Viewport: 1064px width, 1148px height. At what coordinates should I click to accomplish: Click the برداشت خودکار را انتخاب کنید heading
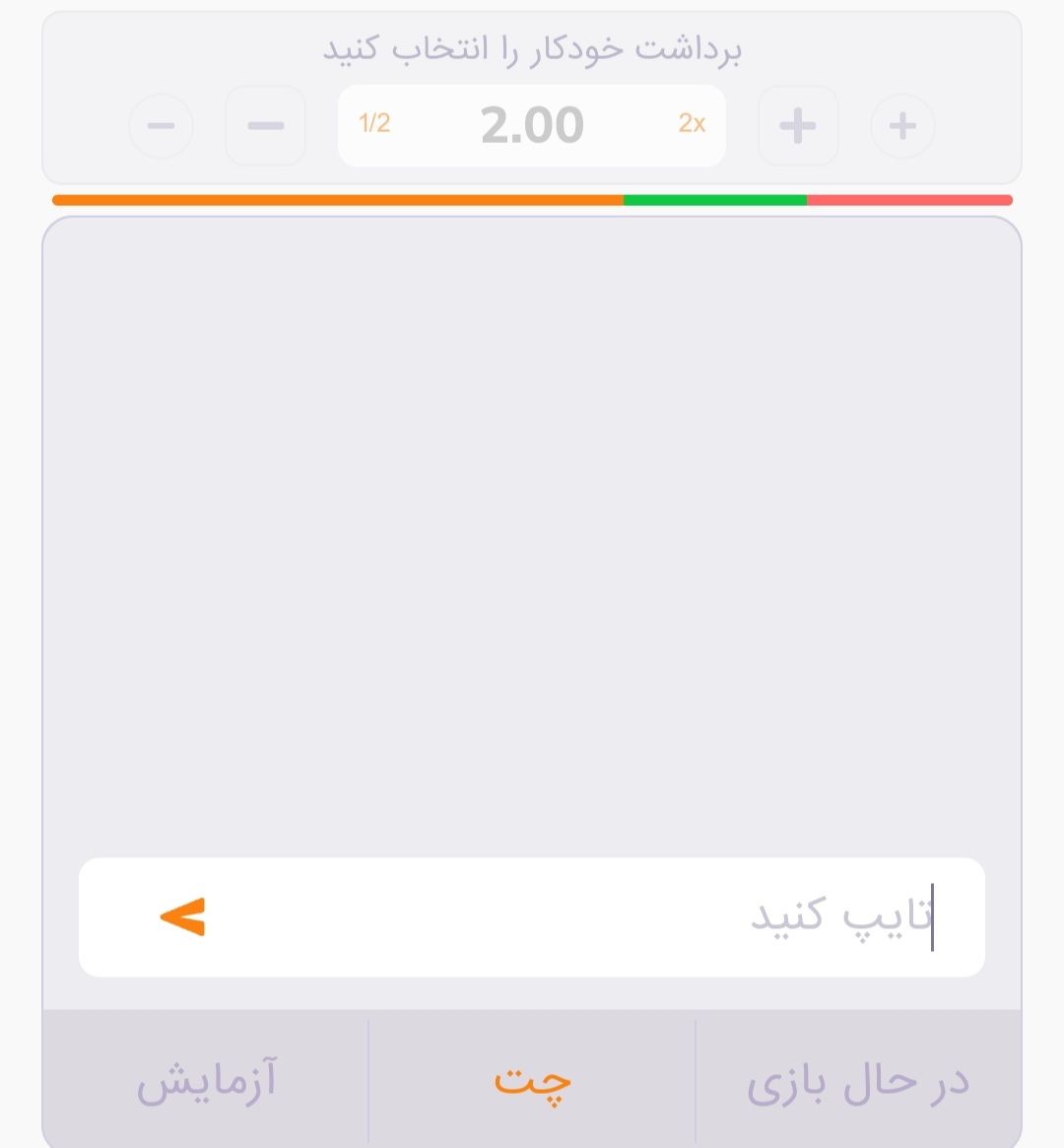point(531,47)
